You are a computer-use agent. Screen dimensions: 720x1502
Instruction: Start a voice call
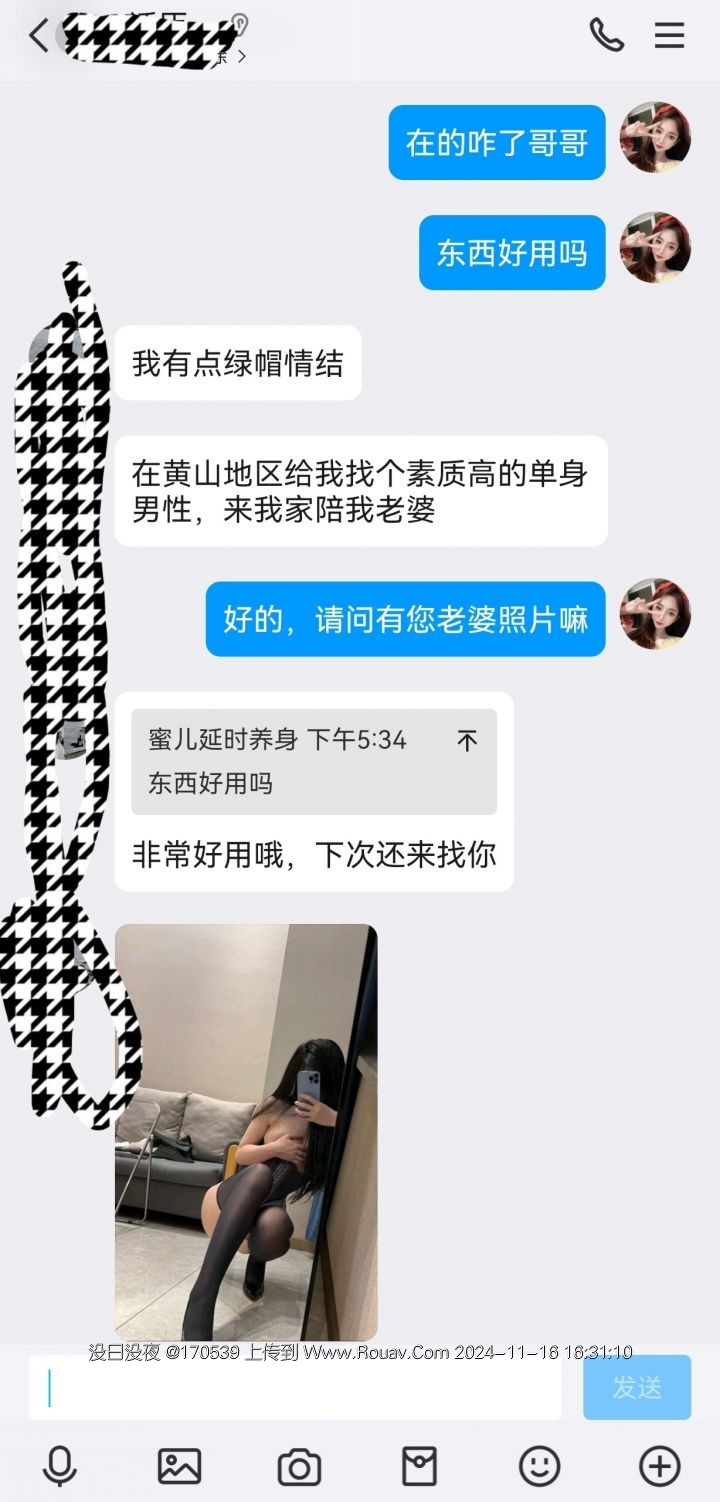click(x=606, y=36)
